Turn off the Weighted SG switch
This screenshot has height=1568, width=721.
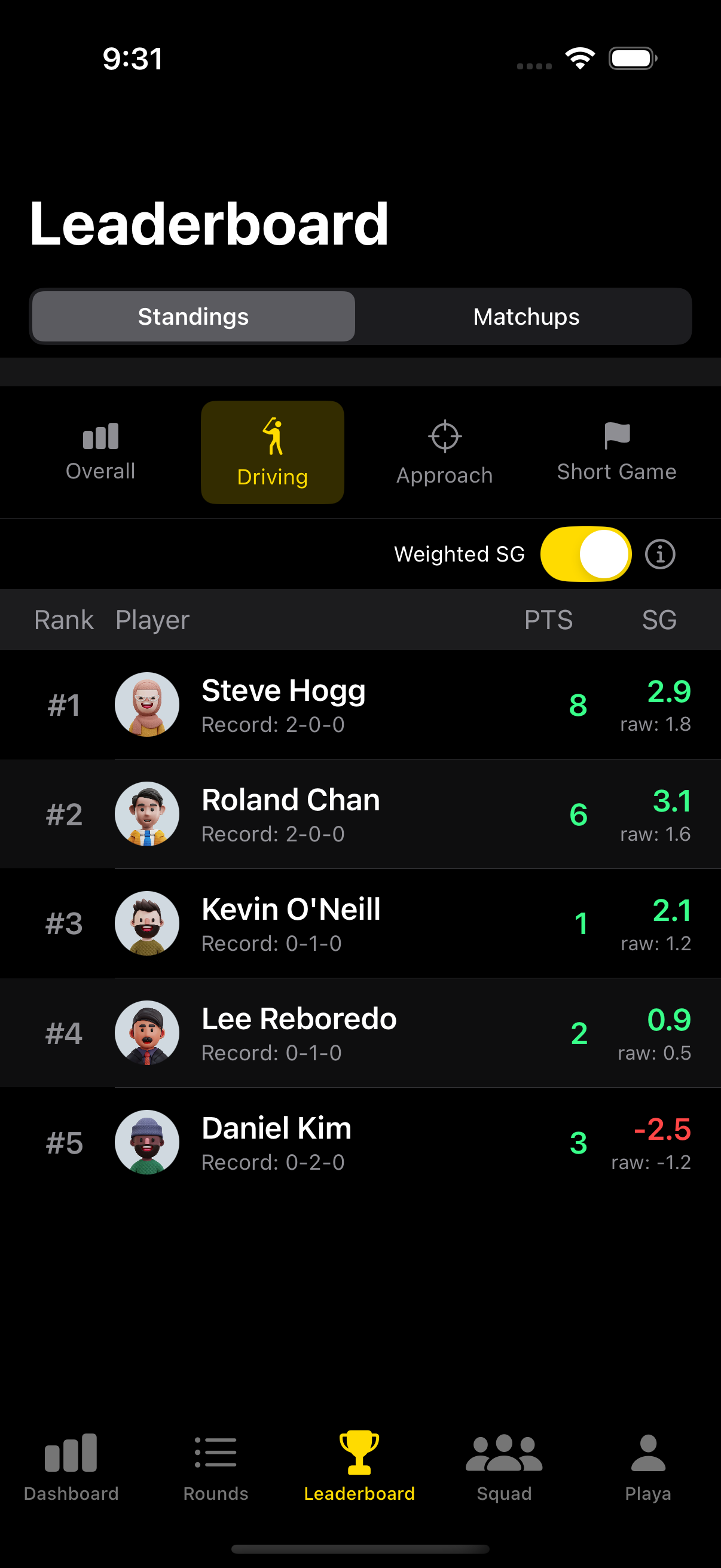point(585,554)
